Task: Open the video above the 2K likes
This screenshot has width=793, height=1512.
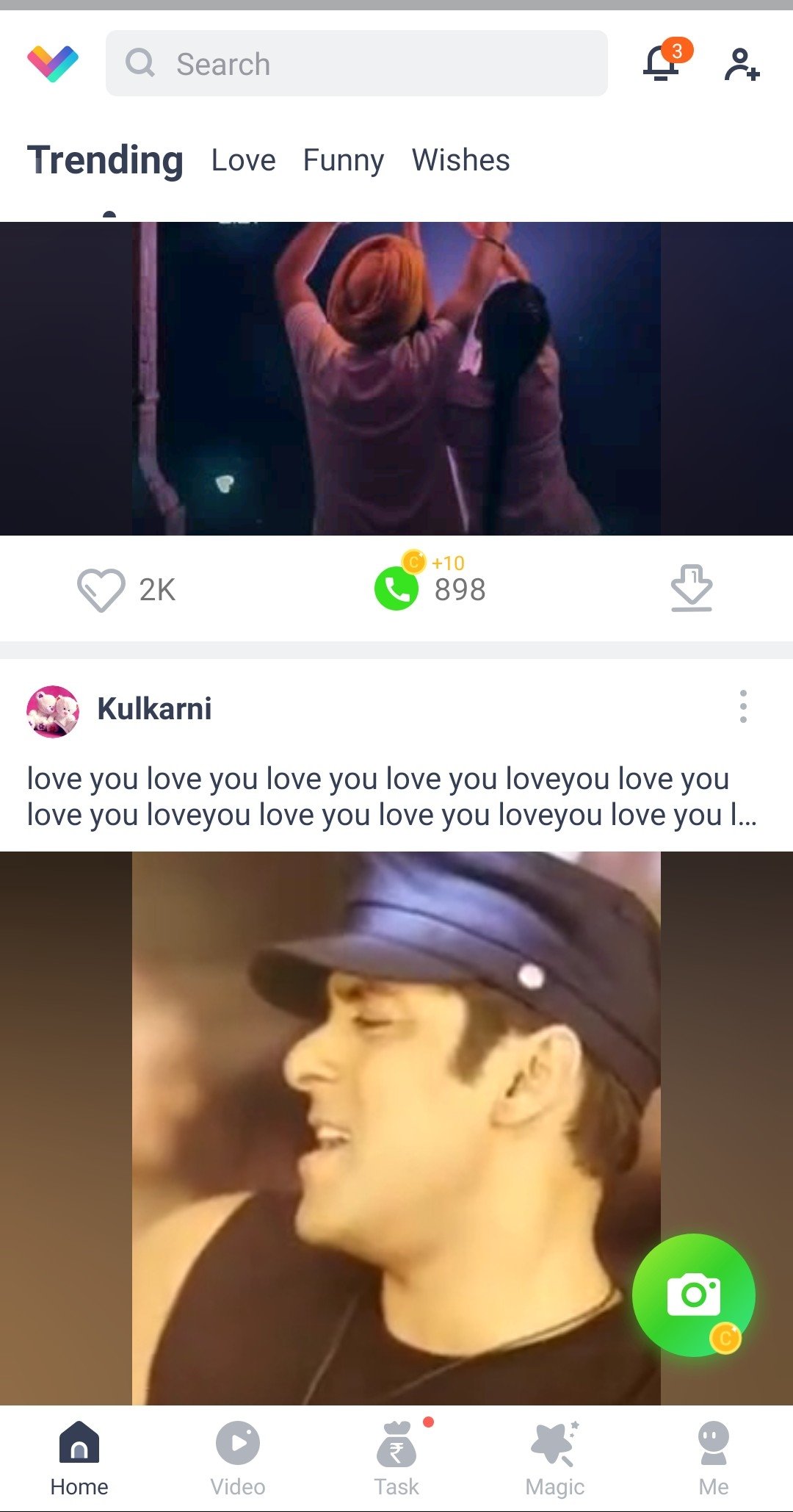Action: (x=396, y=378)
